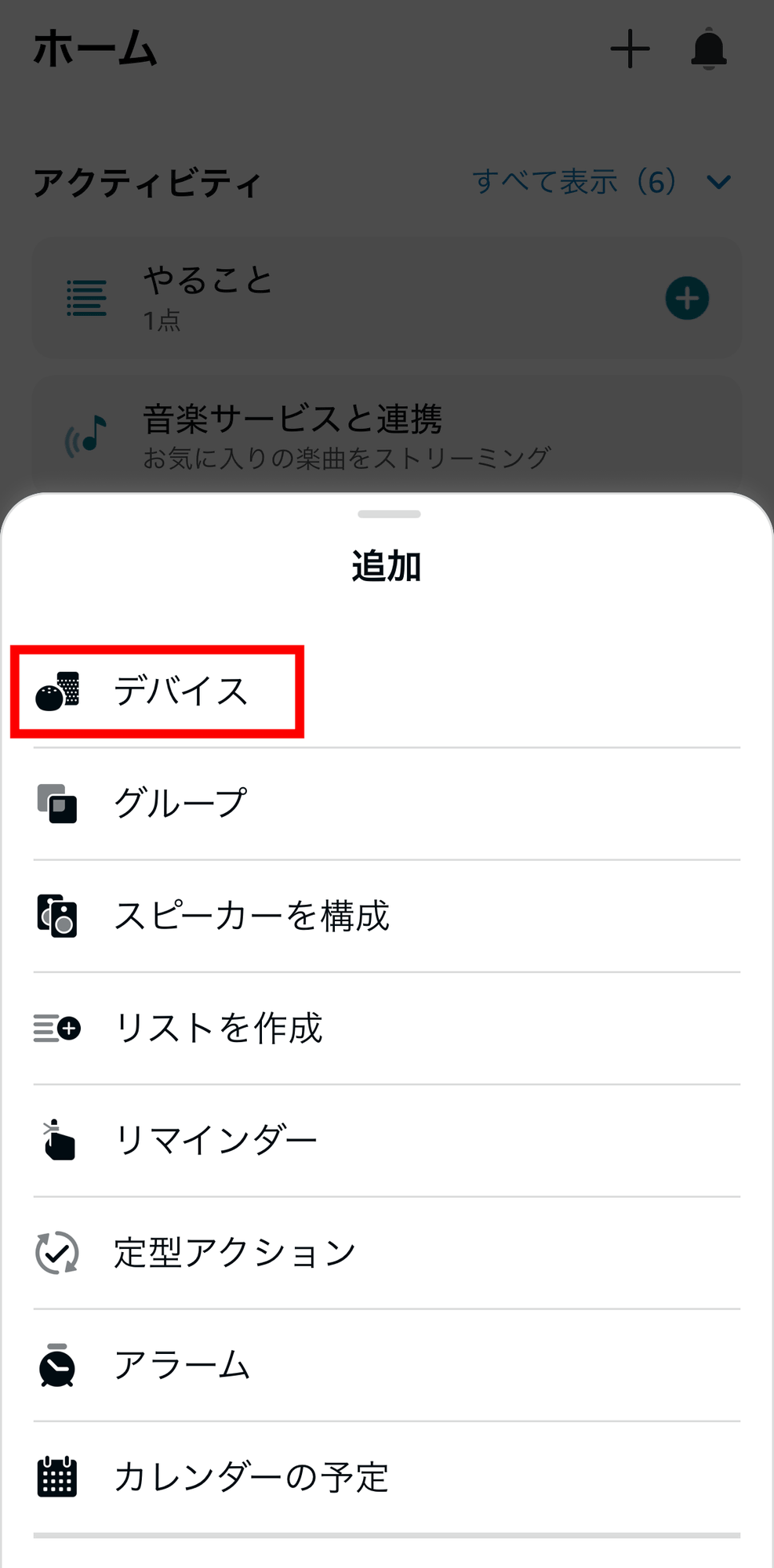Add a カレンダーの予定 event
Screen dimensions: 774x1568
coord(251,1477)
